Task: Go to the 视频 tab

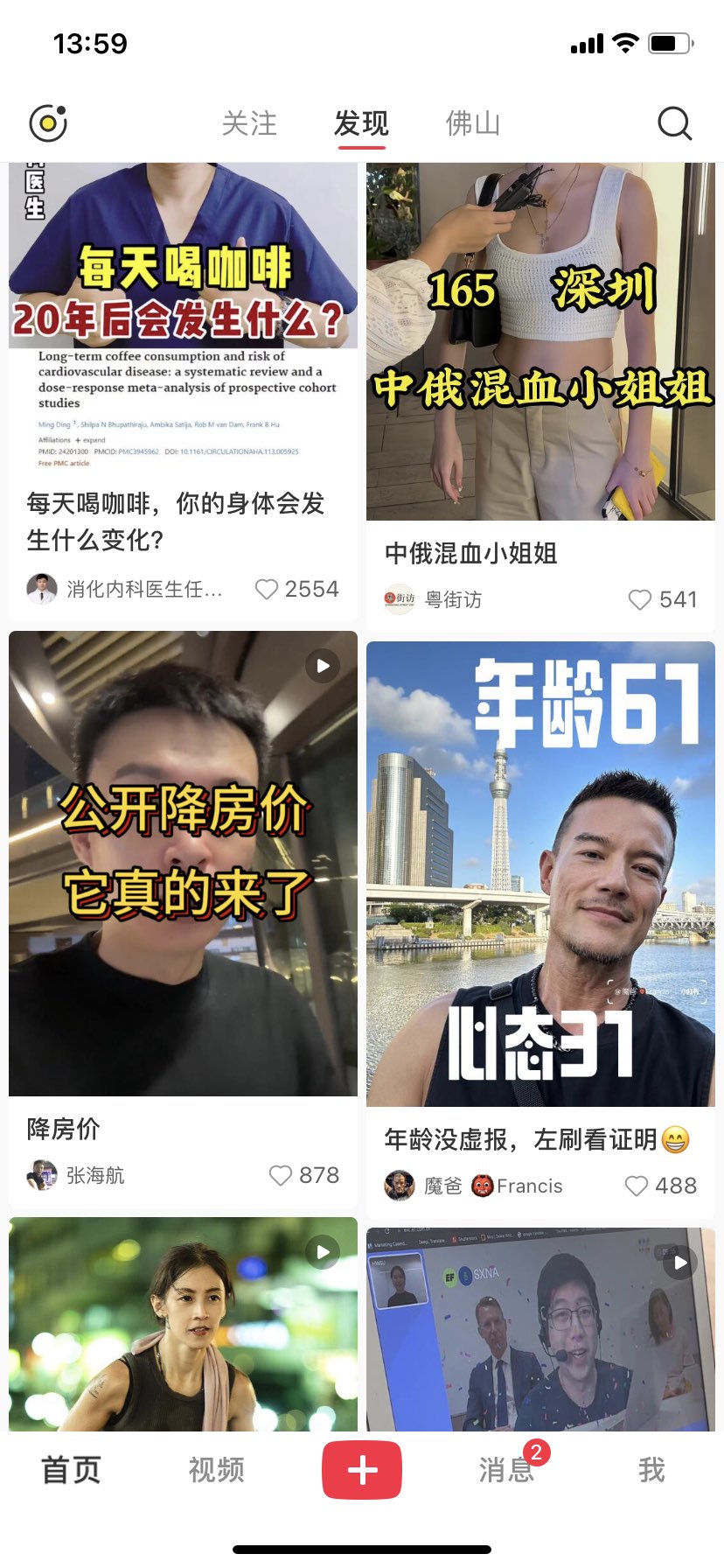Action: (x=217, y=1470)
